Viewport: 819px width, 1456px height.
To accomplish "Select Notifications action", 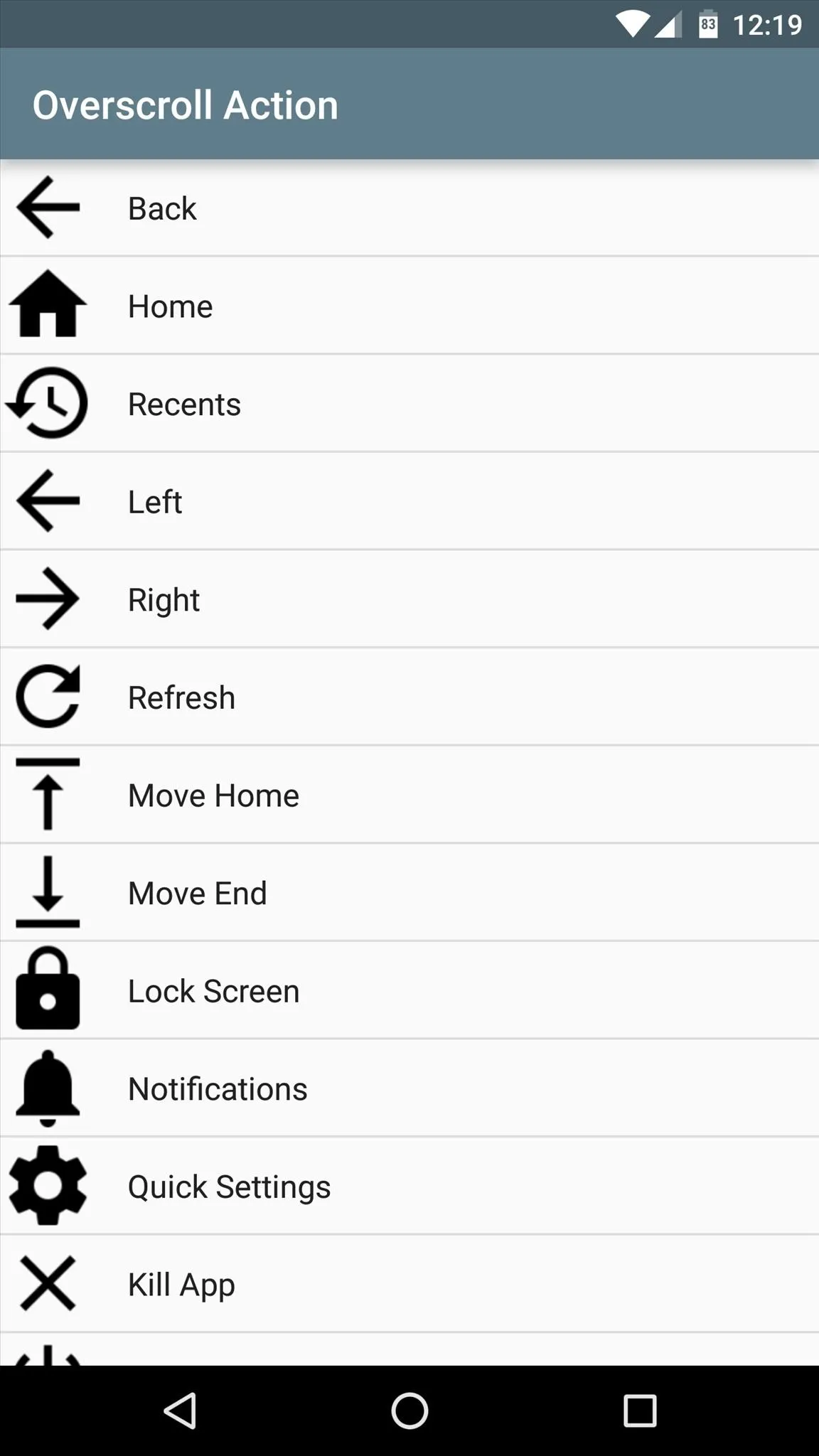I will (409, 1088).
